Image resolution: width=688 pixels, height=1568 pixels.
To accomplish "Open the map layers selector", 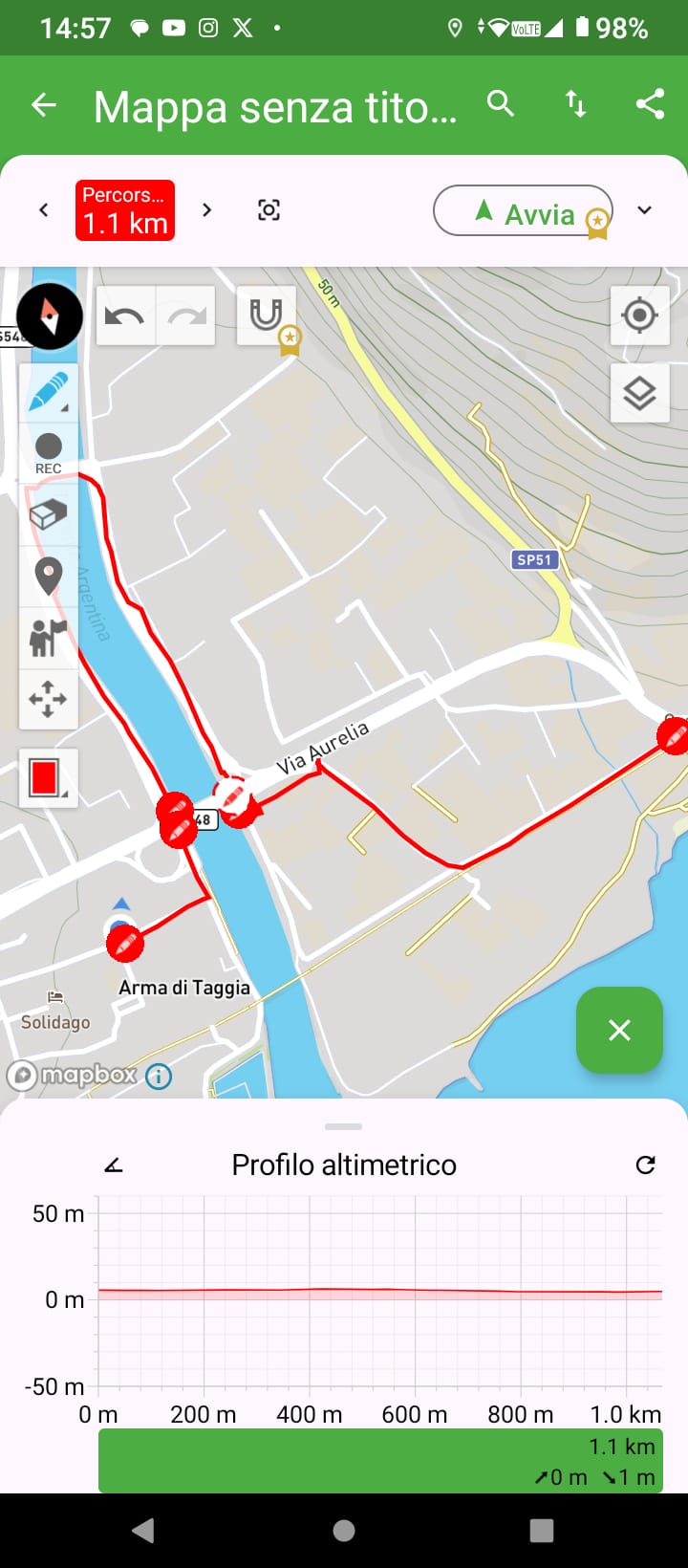I will click(639, 393).
